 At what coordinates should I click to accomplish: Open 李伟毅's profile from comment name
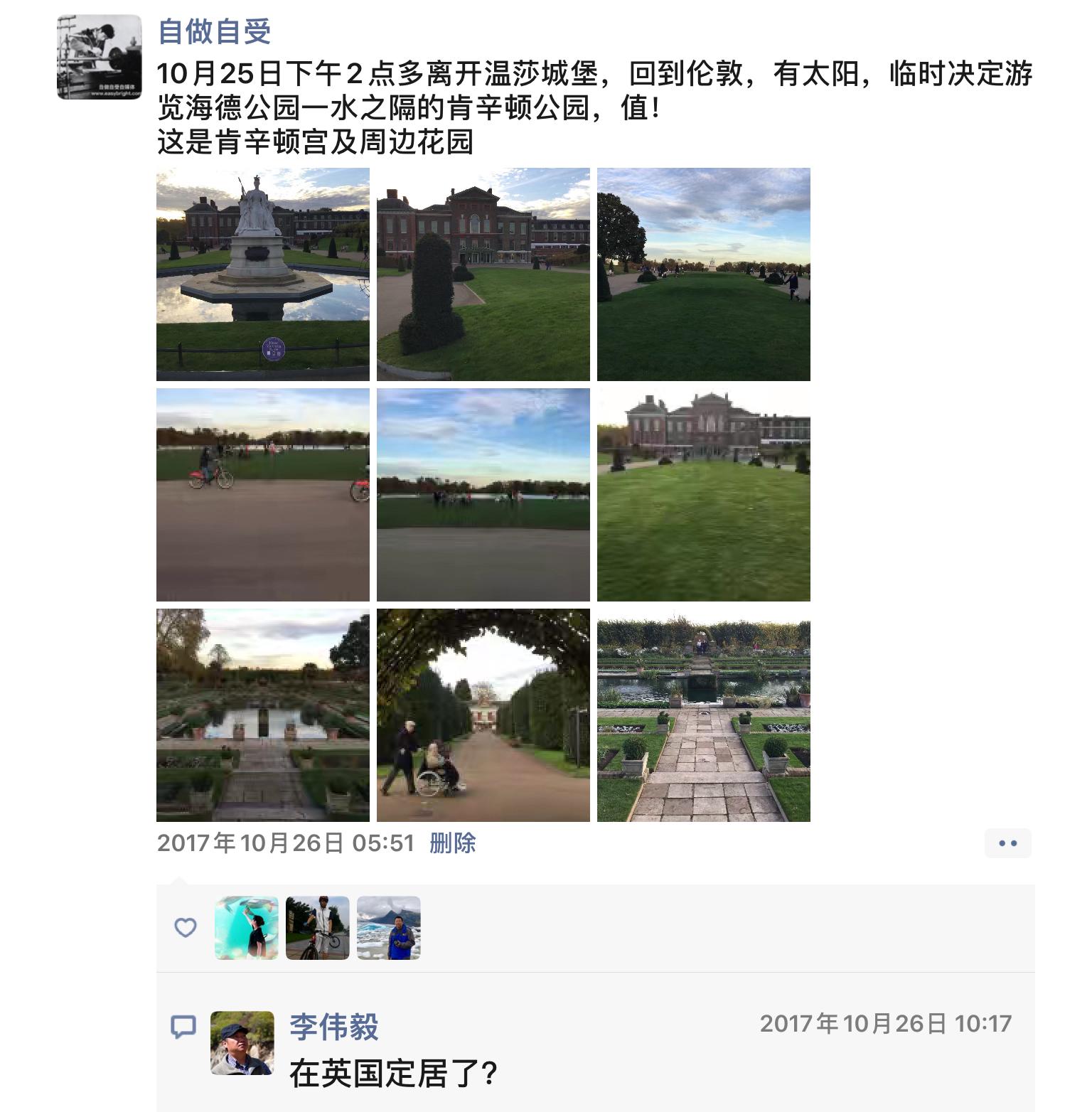(334, 1027)
